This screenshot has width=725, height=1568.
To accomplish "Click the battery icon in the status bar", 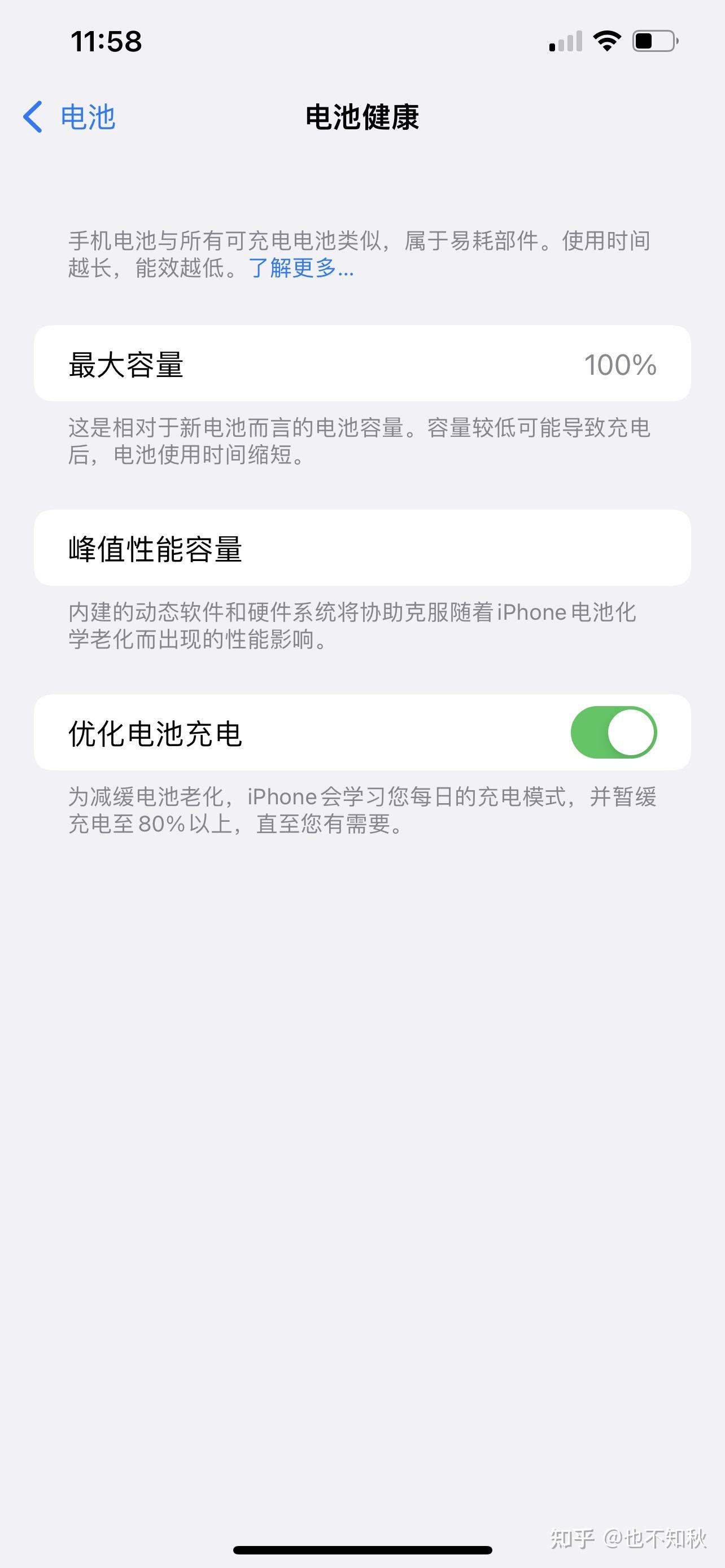I will click(654, 41).
